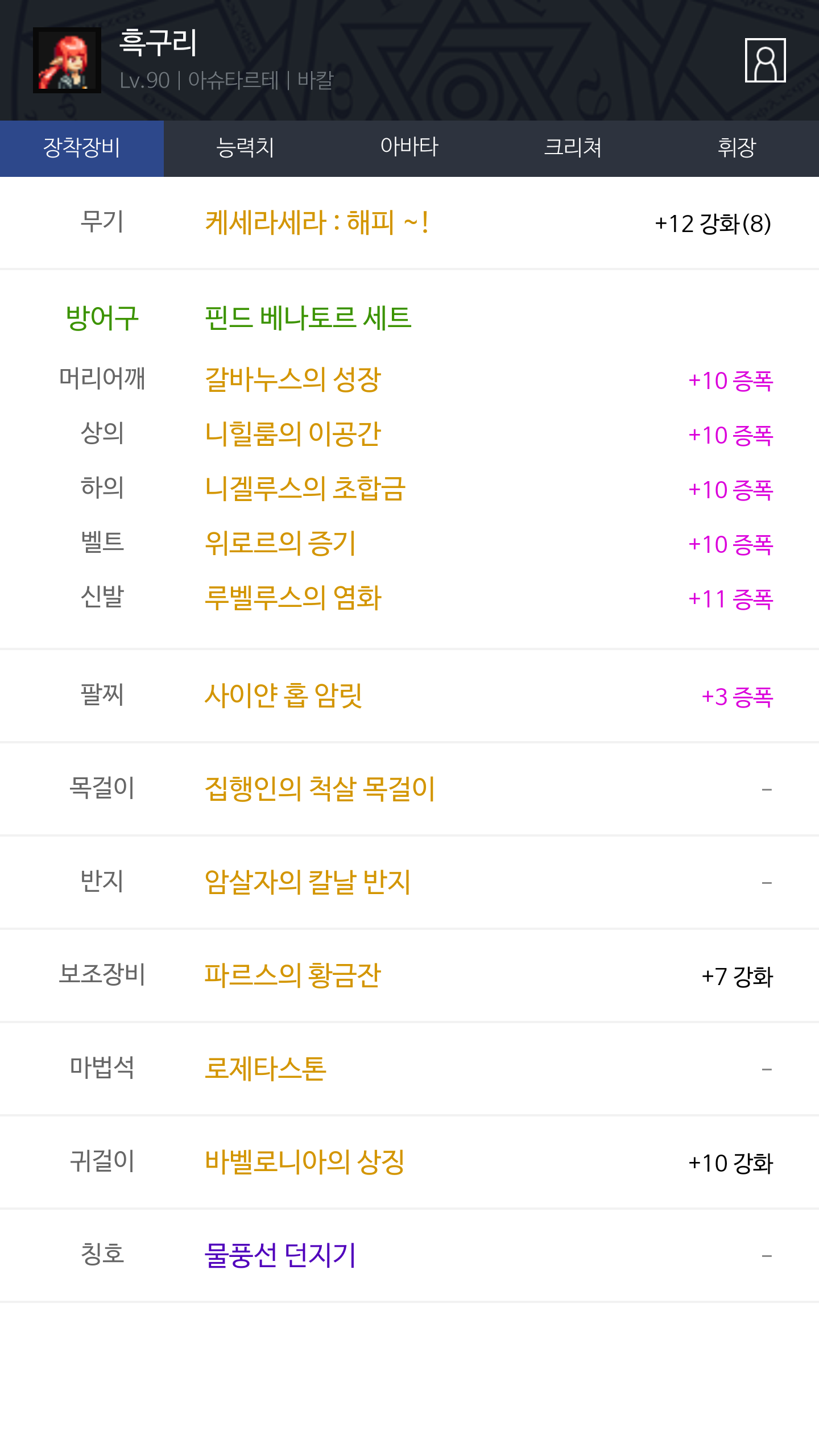View 파르스의 황금잔 details
Viewport: 819px width, 1456px height.
click(x=292, y=975)
